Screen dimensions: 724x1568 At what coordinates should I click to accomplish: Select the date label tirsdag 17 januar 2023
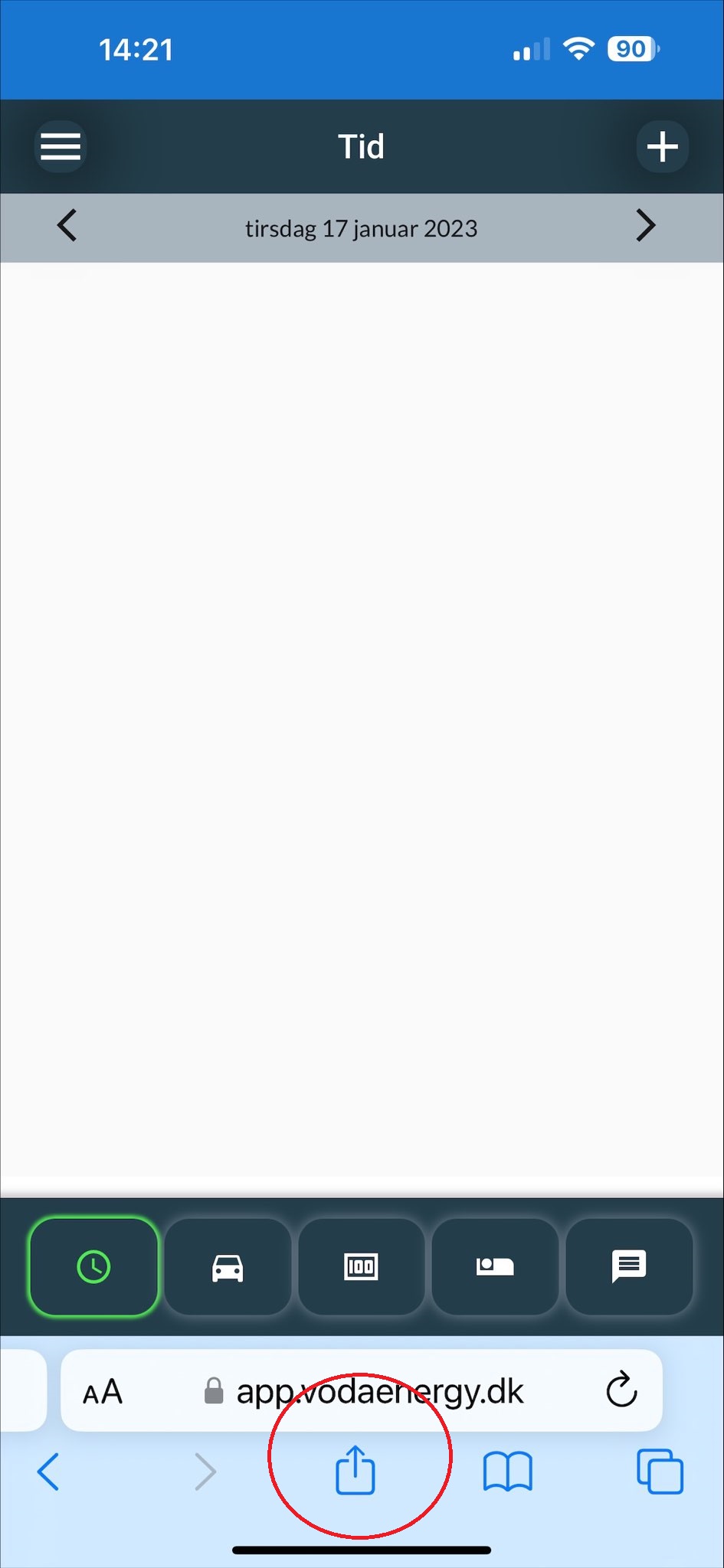pos(361,227)
